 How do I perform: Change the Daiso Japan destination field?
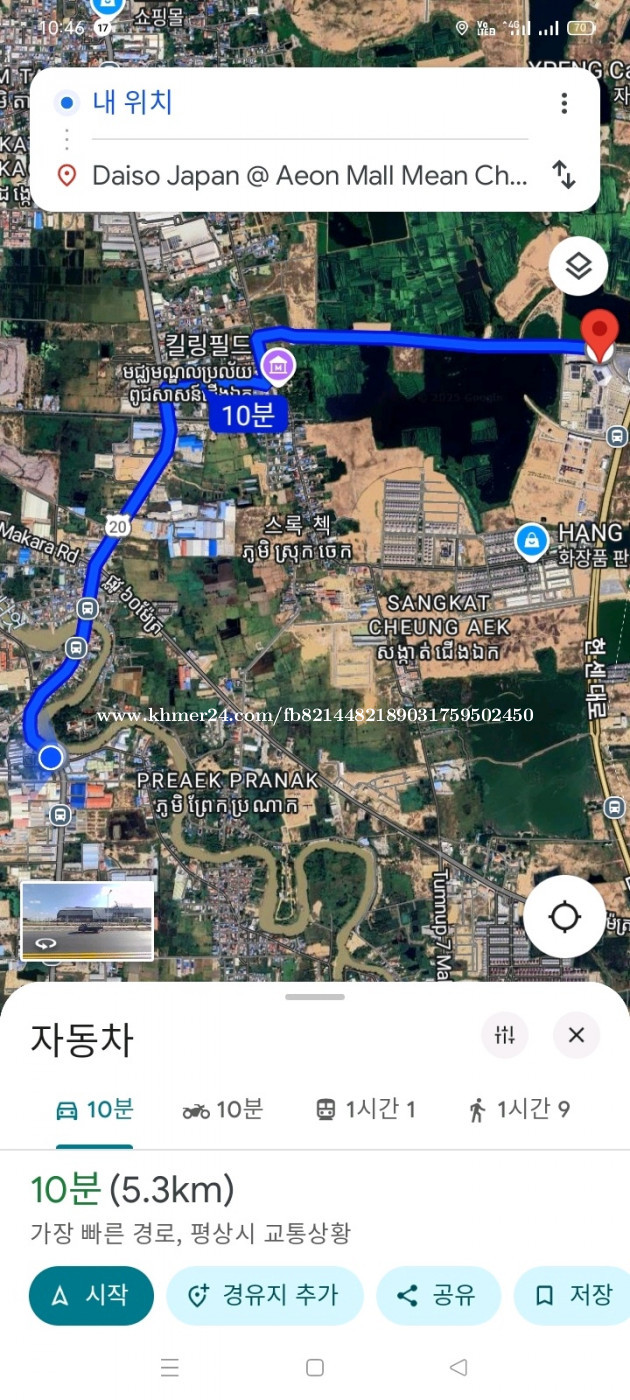(x=308, y=176)
